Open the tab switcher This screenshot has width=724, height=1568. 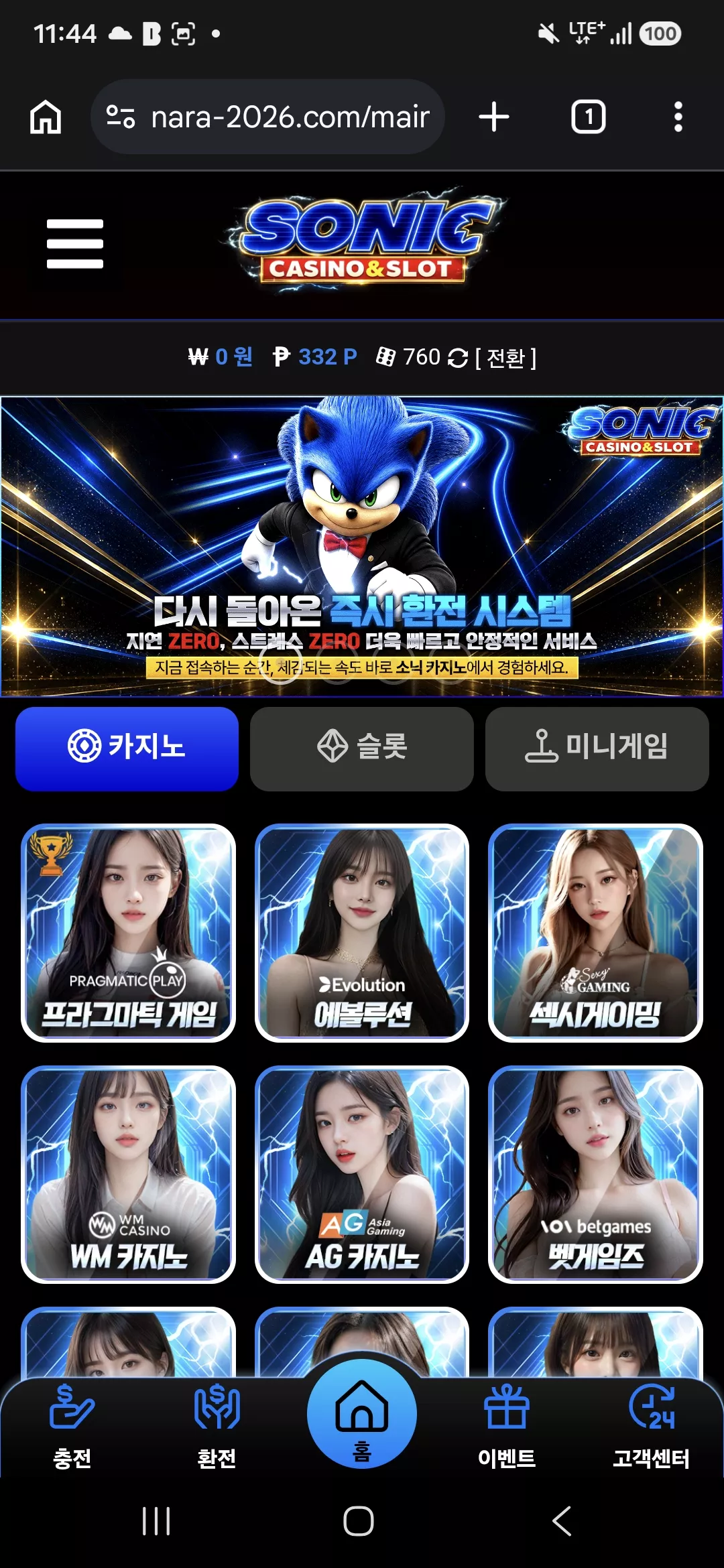point(588,117)
